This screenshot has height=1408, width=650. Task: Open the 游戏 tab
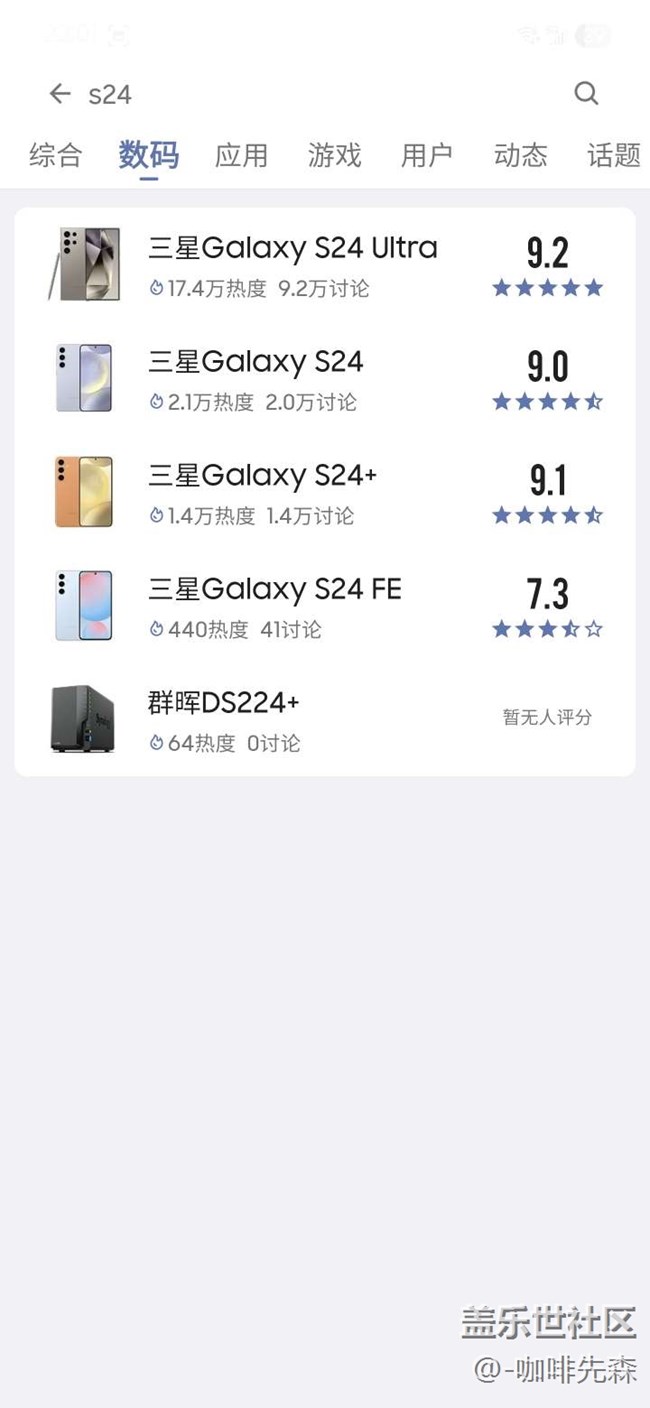click(334, 155)
